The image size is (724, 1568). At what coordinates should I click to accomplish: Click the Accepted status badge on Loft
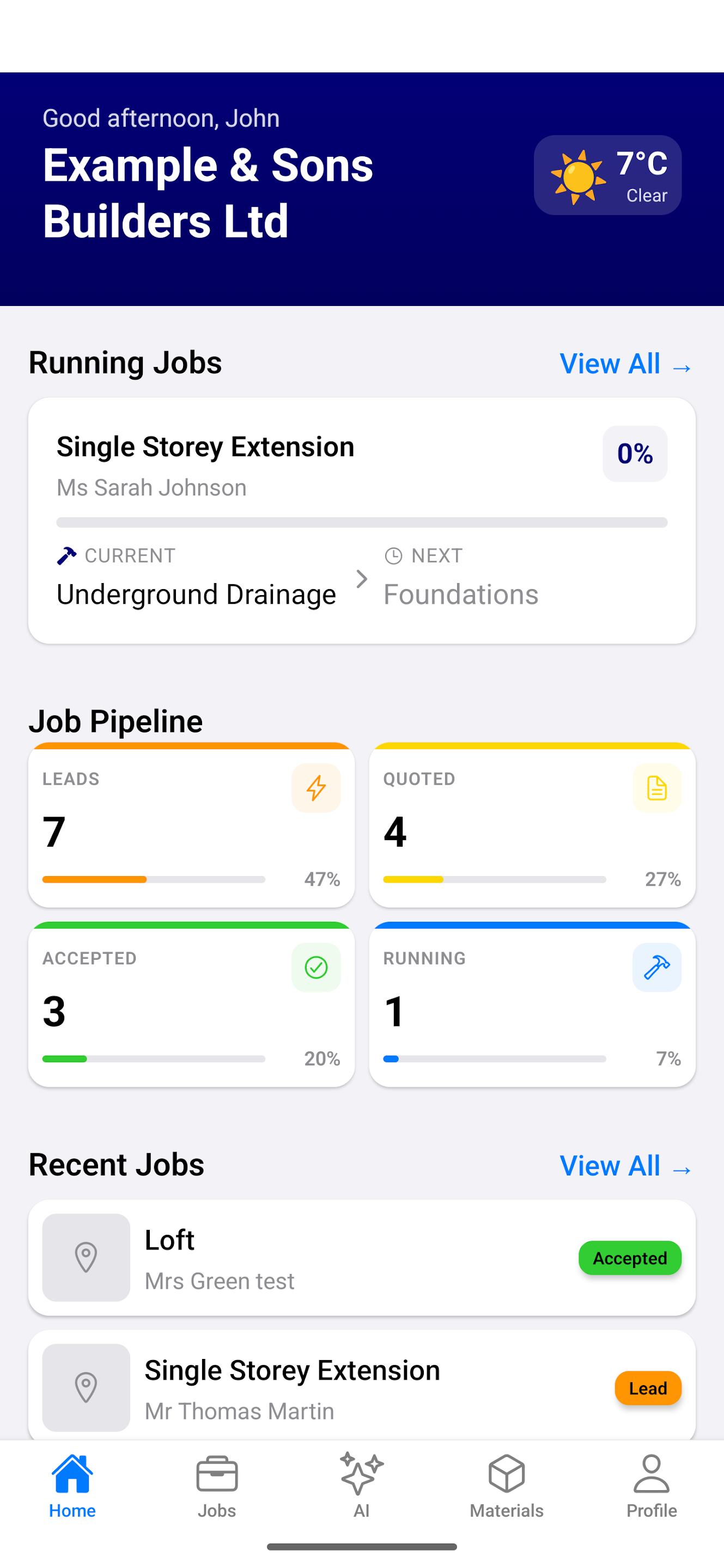click(x=630, y=1258)
